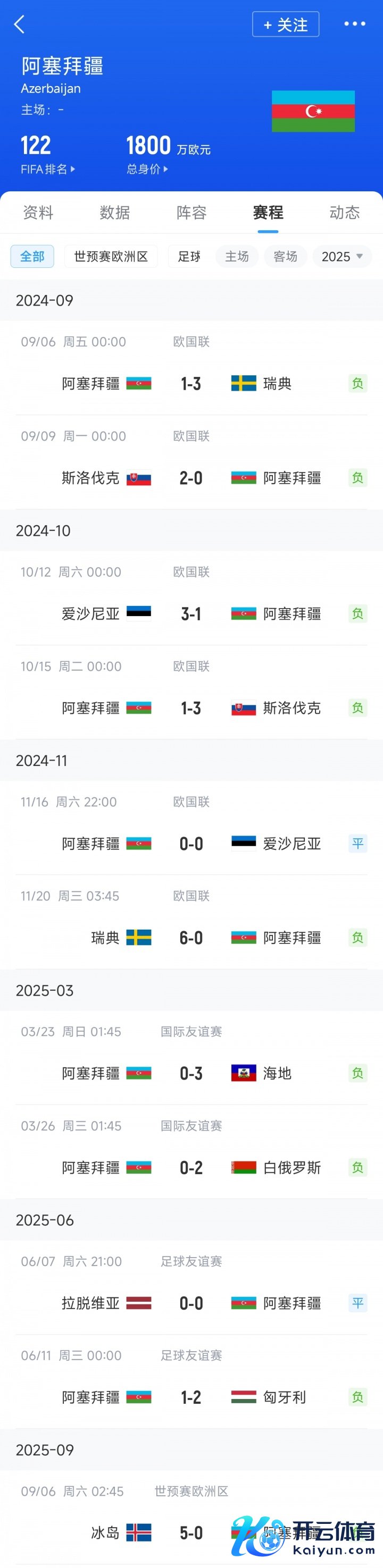Image resolution: width=383 pixels, height=1568 pixels.
Task: Expand the 2025 year dropdown
Action: pyautogui.click(x=342, y=257)
